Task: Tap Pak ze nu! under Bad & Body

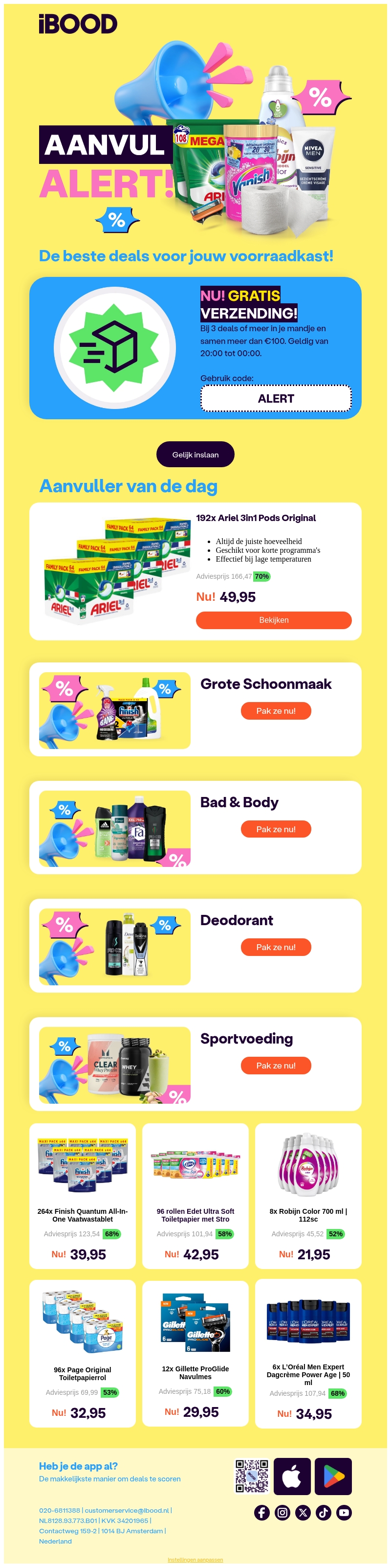Action: coord(276,828)
